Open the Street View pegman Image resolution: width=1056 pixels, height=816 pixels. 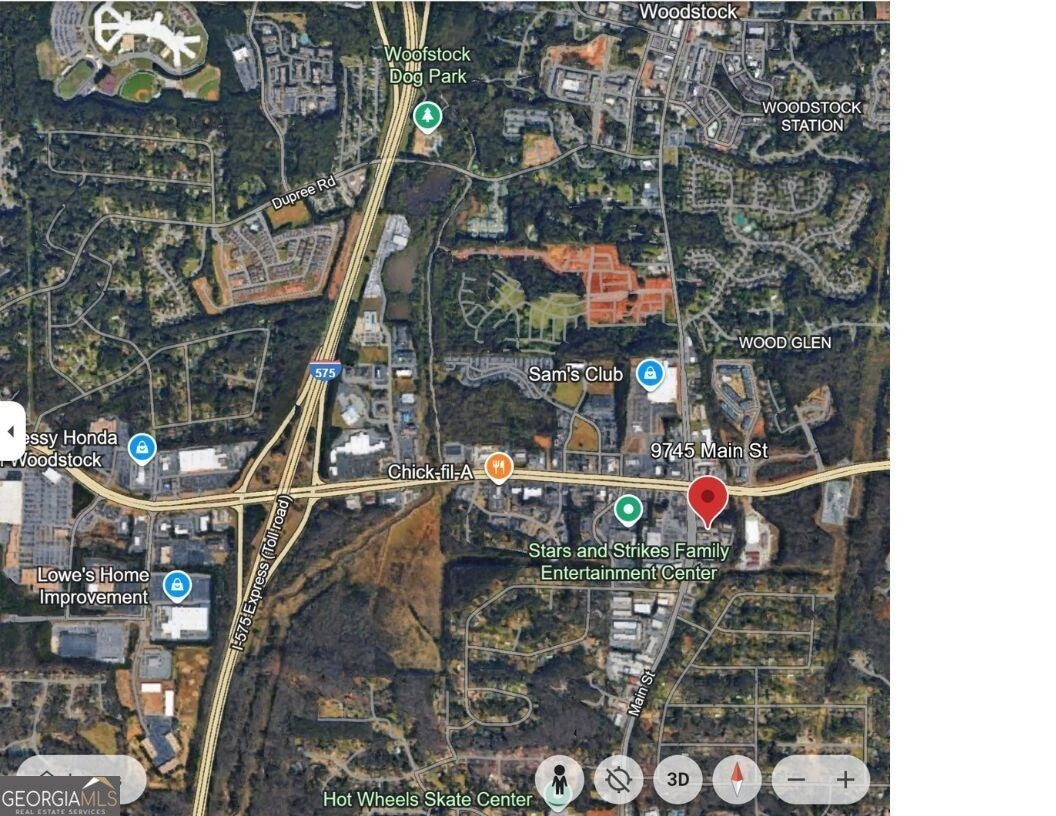click(559, 780)
